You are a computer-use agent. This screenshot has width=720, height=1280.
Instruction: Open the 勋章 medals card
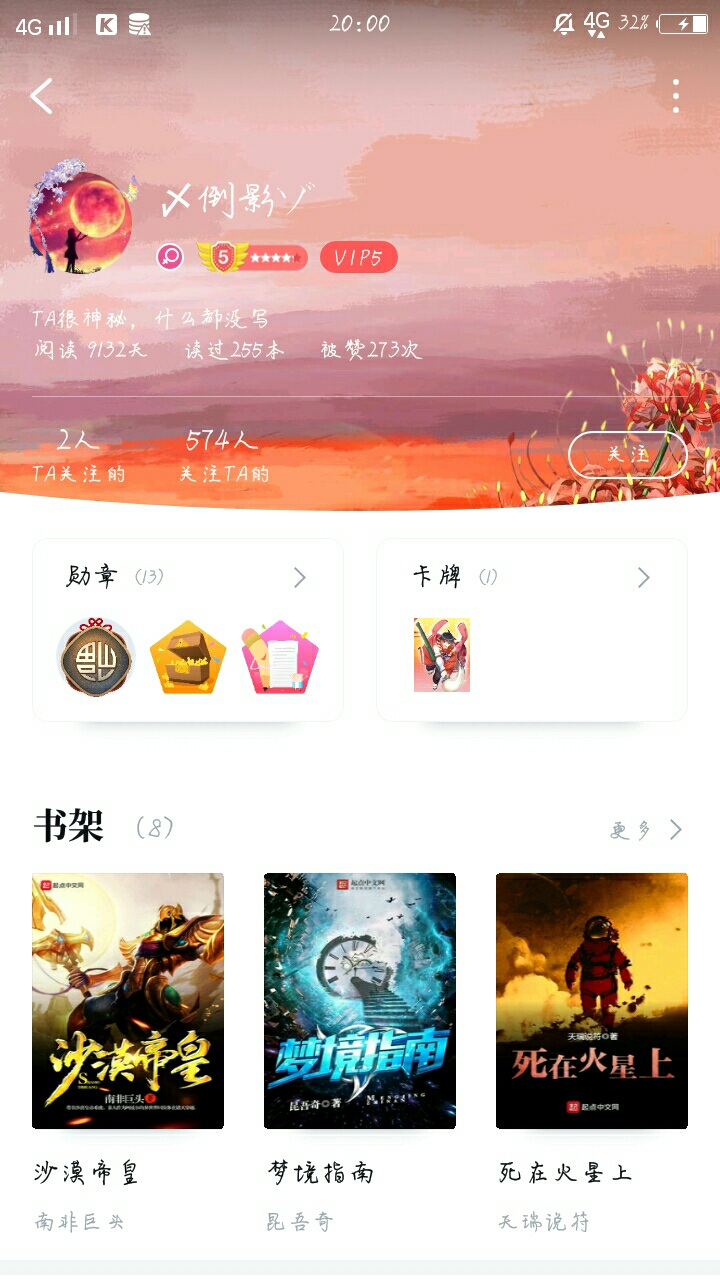coord(188,630)
